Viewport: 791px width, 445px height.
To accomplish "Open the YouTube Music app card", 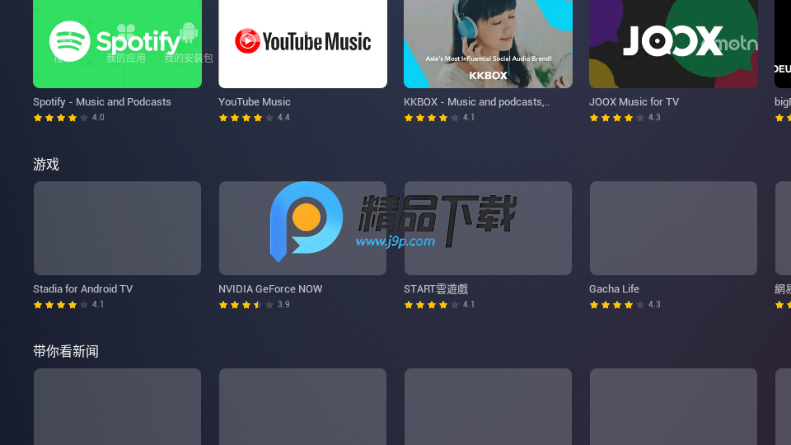I will click(x=302, y=43).
